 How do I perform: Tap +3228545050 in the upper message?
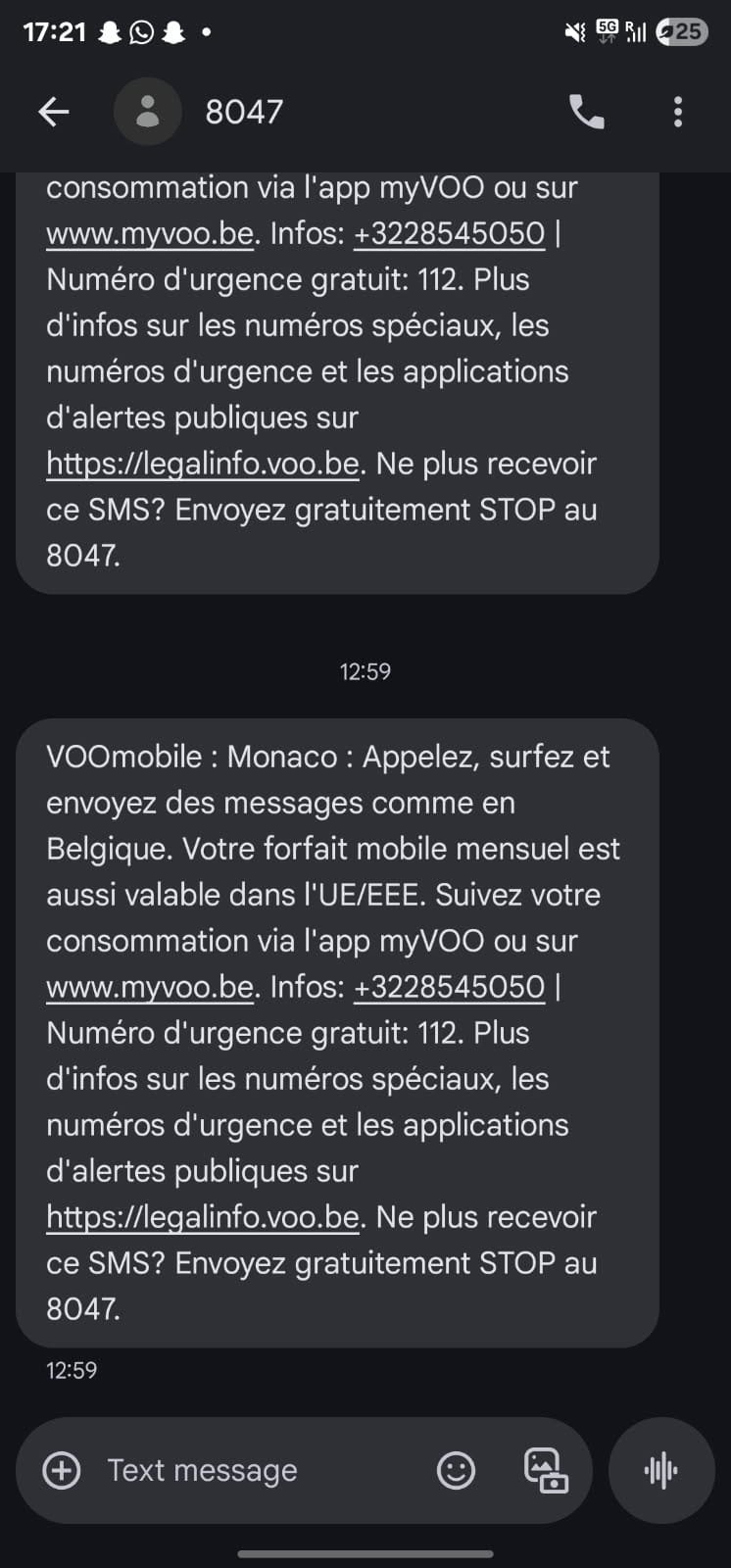(449, 233)
